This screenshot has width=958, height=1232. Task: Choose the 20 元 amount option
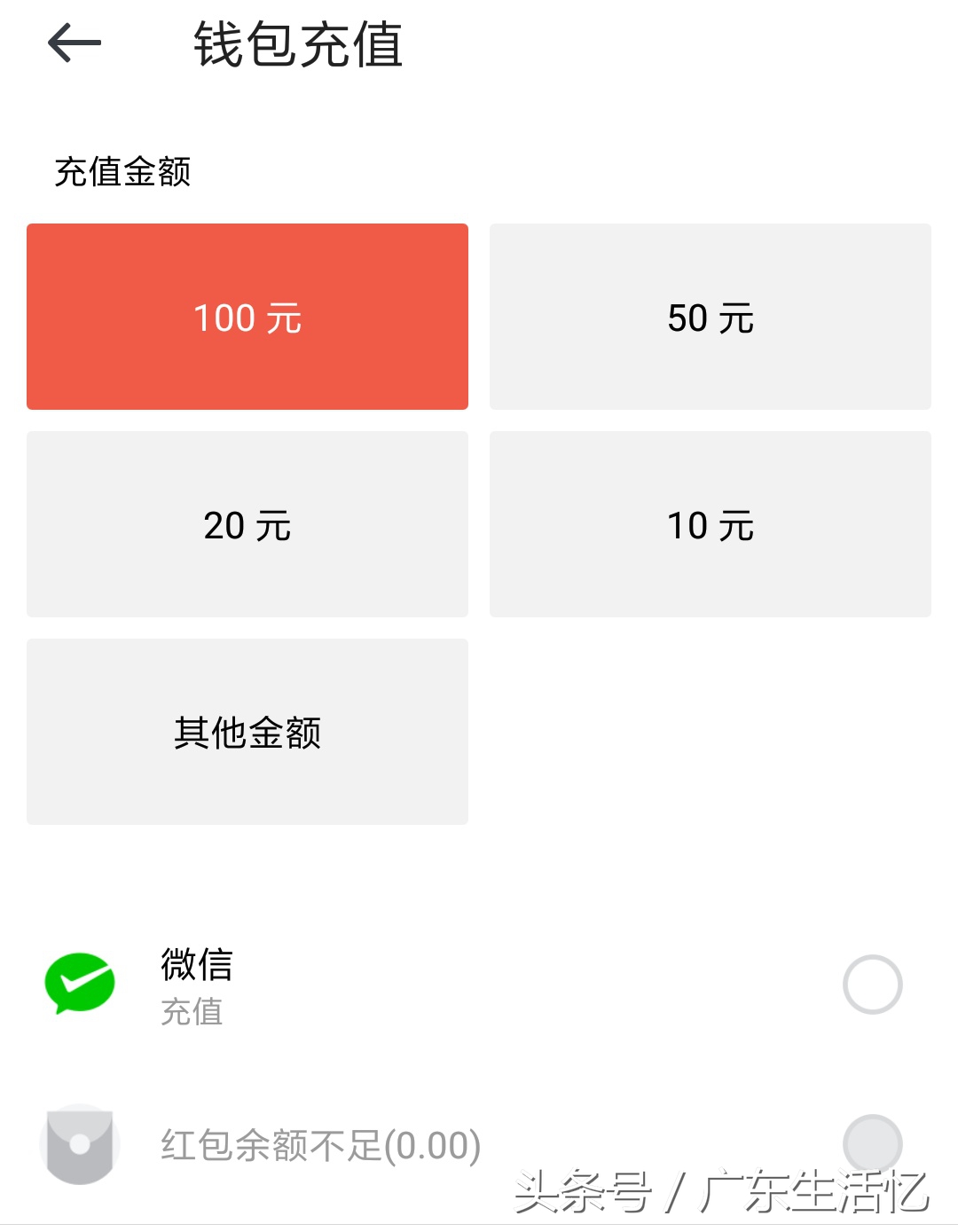coord(247,524)
